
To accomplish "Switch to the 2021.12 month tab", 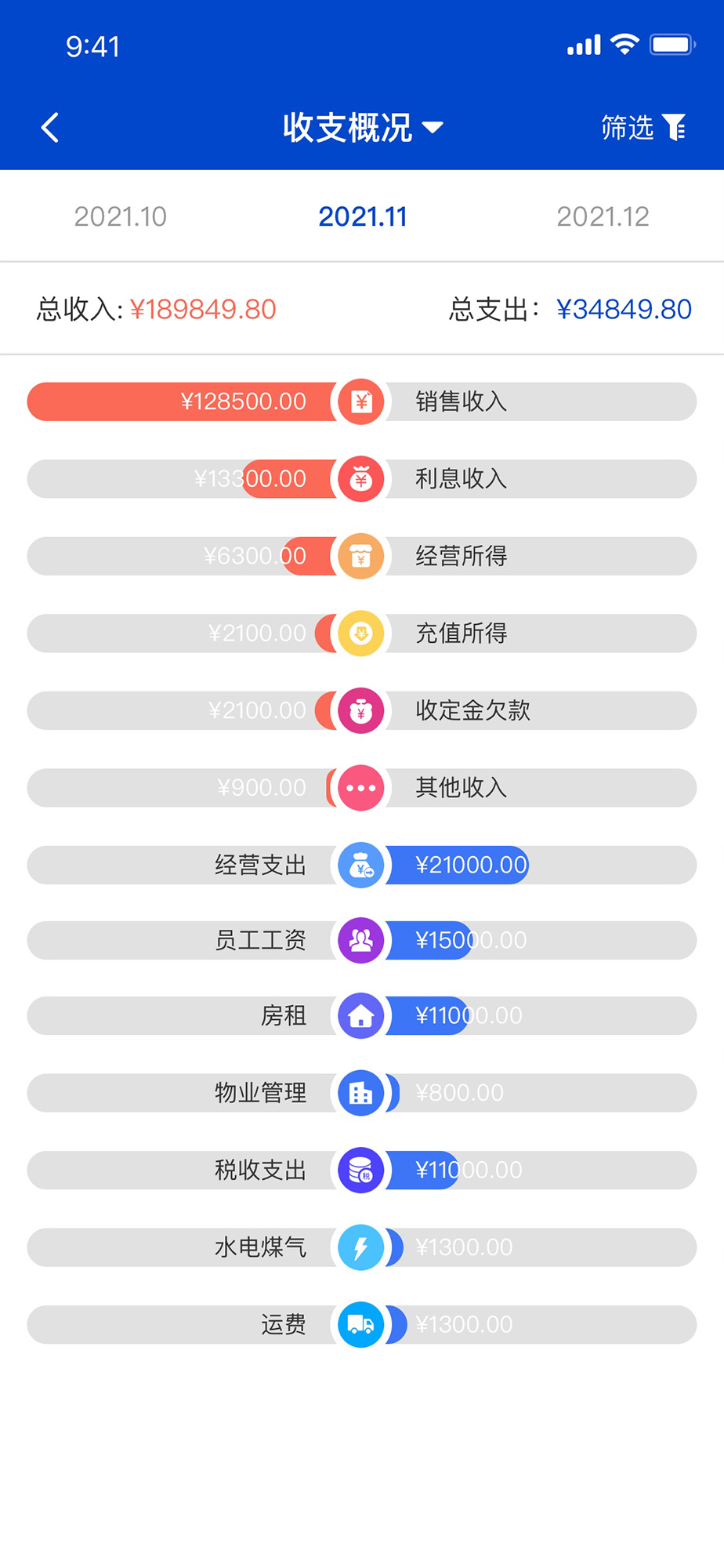I will tap(603, 216).
